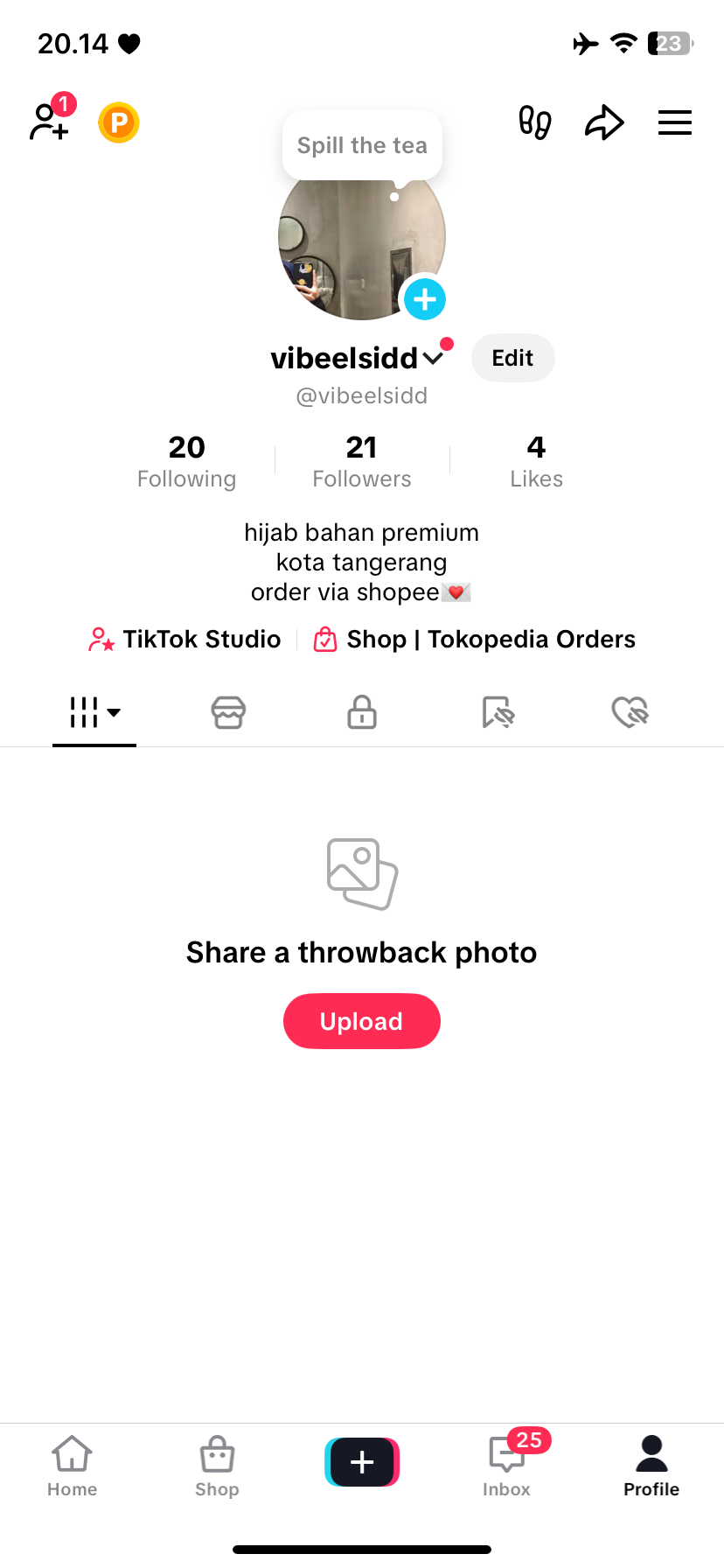Open the hamburger menu
The image size is (724, 1568).
click(675, 122)
